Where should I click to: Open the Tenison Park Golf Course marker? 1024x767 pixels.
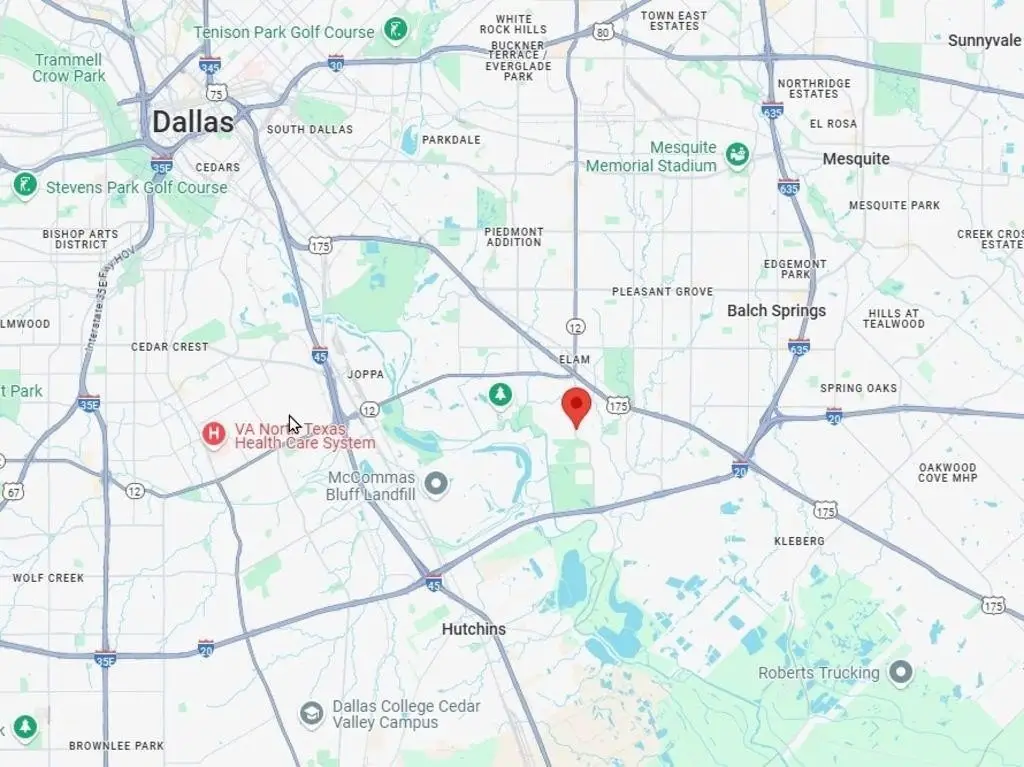coord(397,31)
